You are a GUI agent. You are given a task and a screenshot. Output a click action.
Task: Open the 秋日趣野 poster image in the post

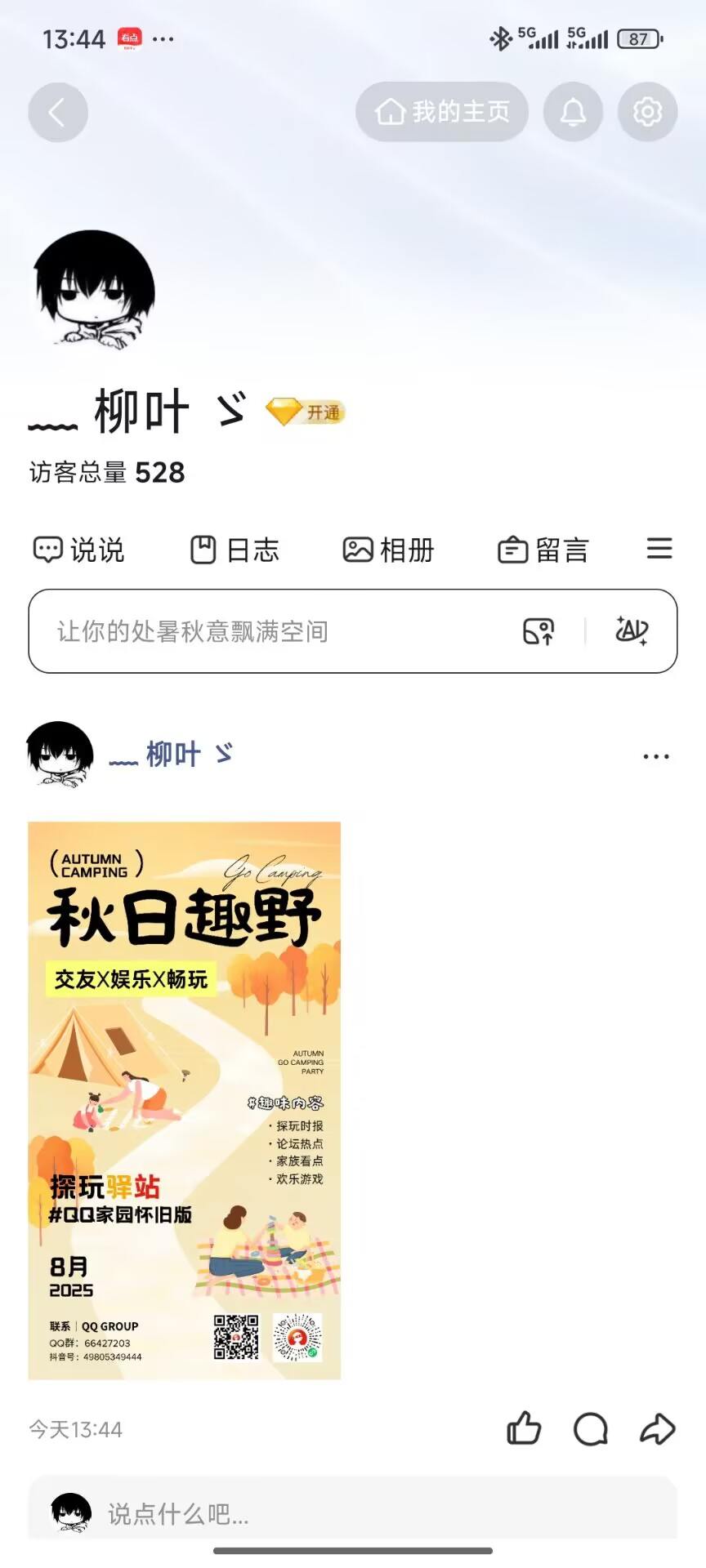[184, 1099]
